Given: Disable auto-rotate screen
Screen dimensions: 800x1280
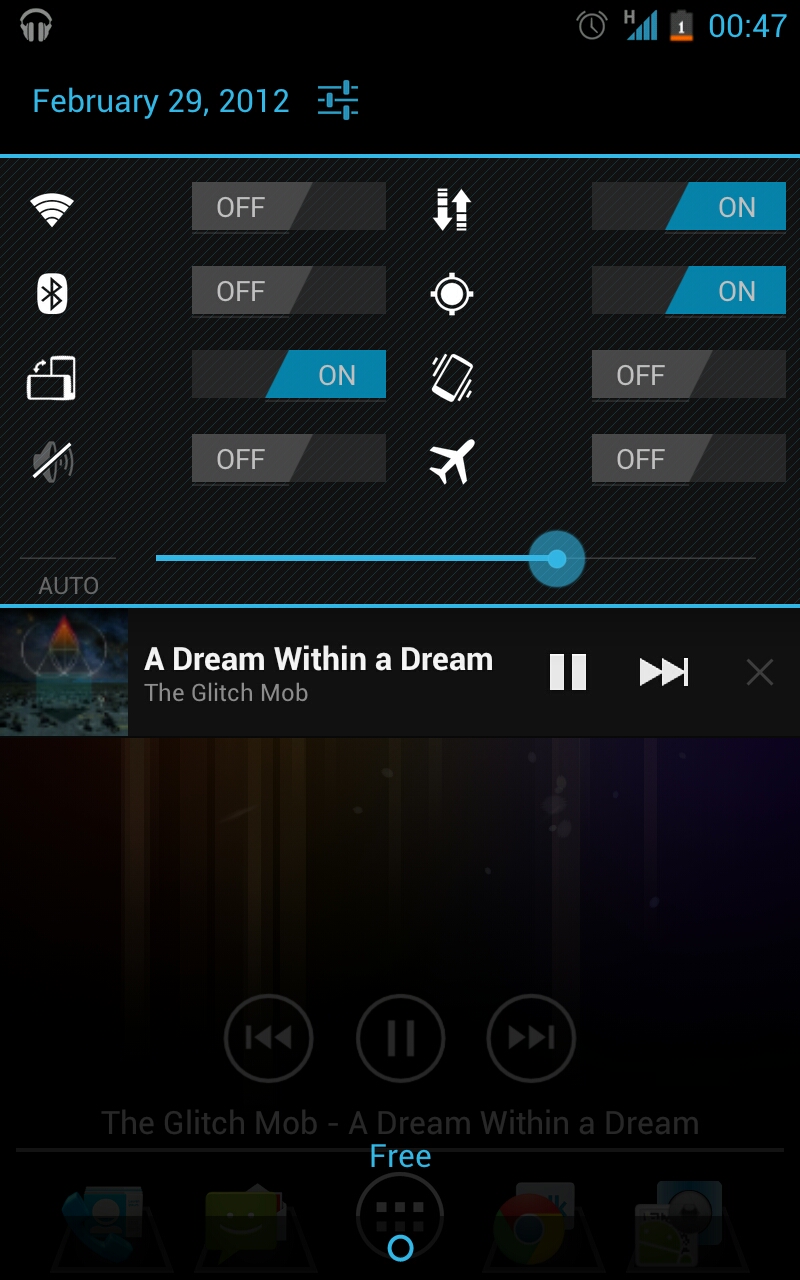Looking at the screenshot, I should pos(288,375).
